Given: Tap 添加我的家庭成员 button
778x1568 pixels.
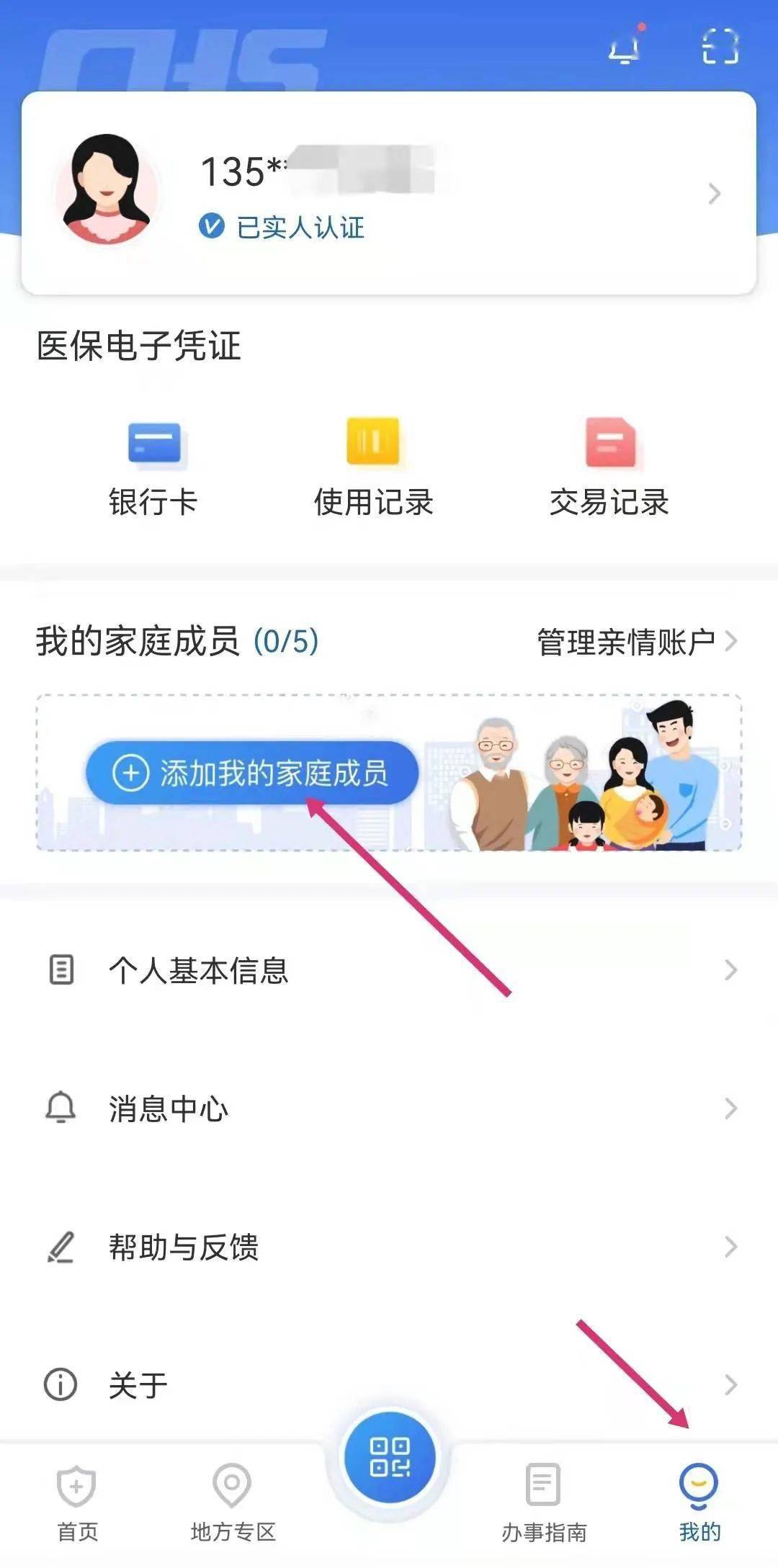Looking at the screenshot, I should coord(252,773).
